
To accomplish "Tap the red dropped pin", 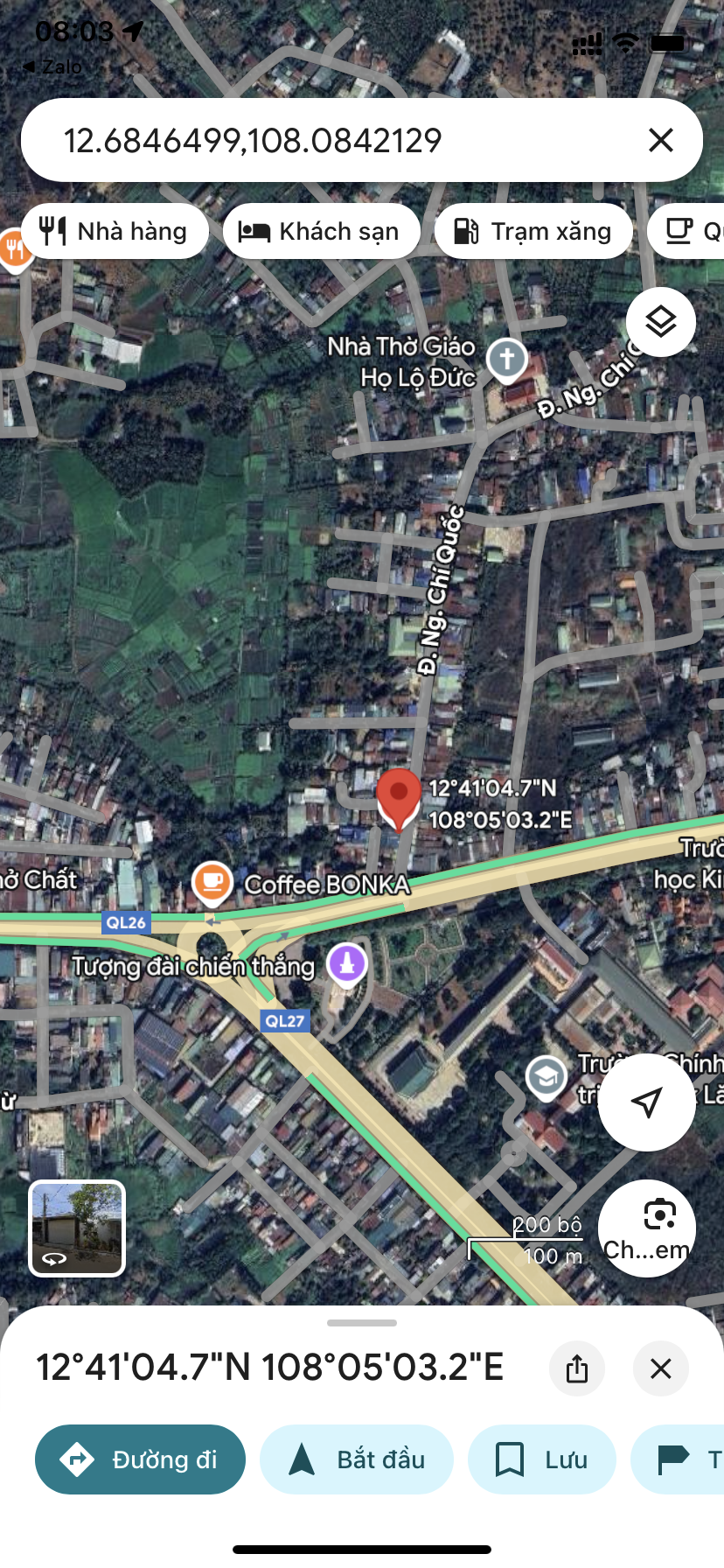I will click(x=399, y=796).
